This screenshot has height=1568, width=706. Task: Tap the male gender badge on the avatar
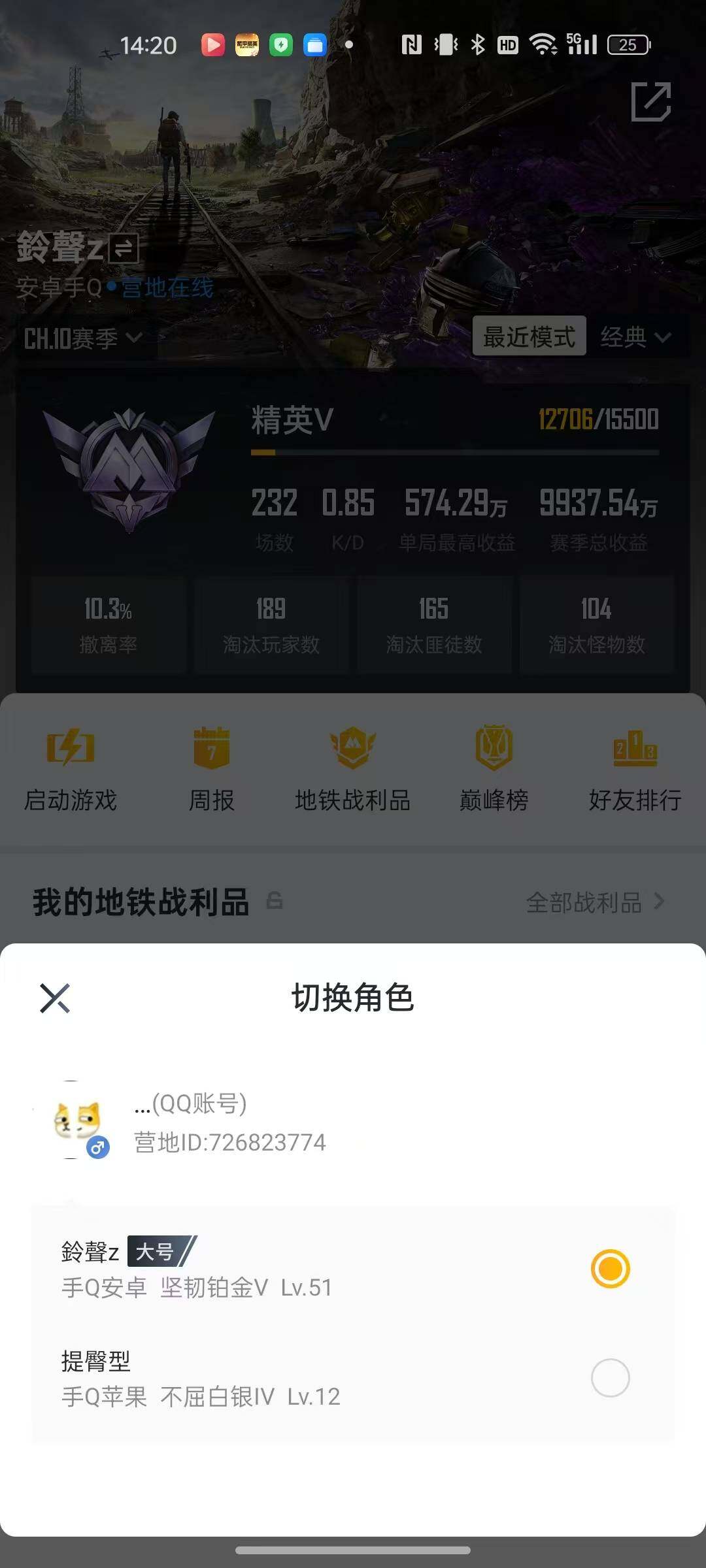[x=97, y=1147]
